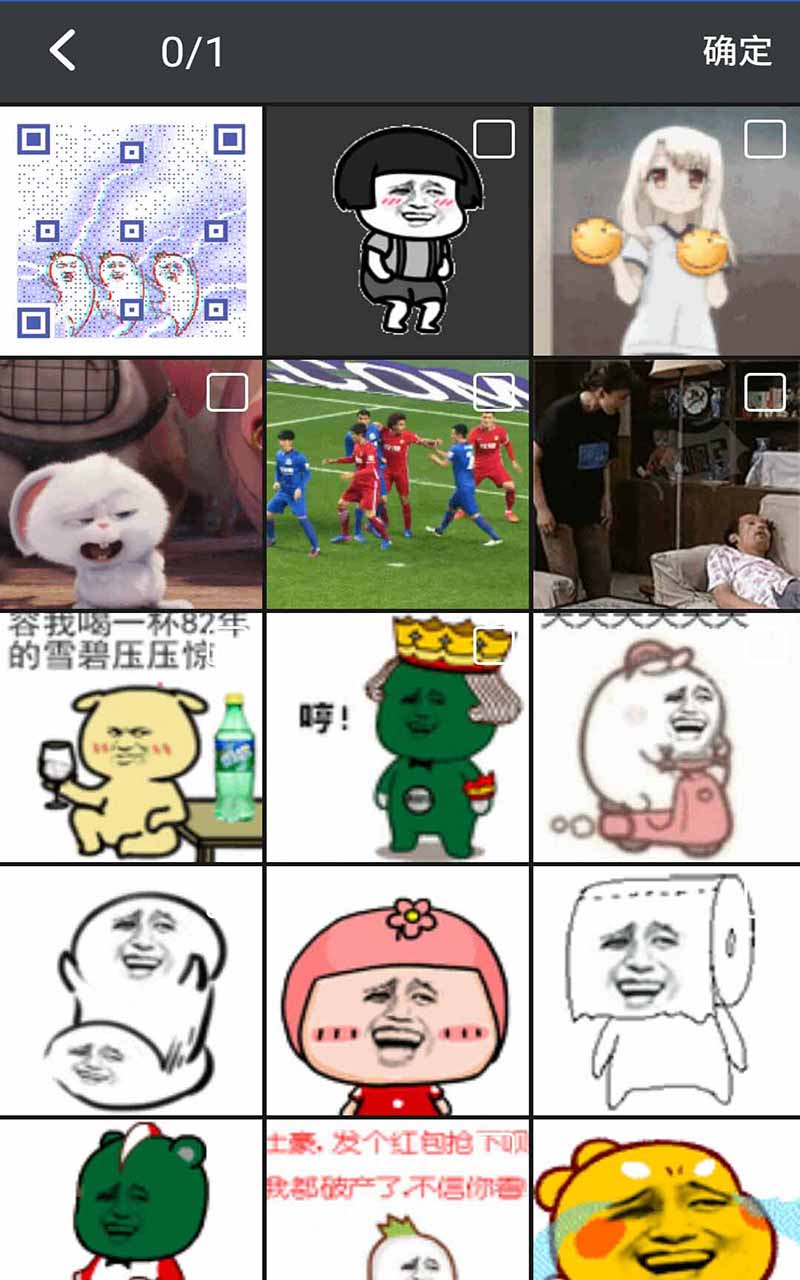Open the yellow crying face sticker
Screen dimensions: 800x1280
coord(666,1200)
